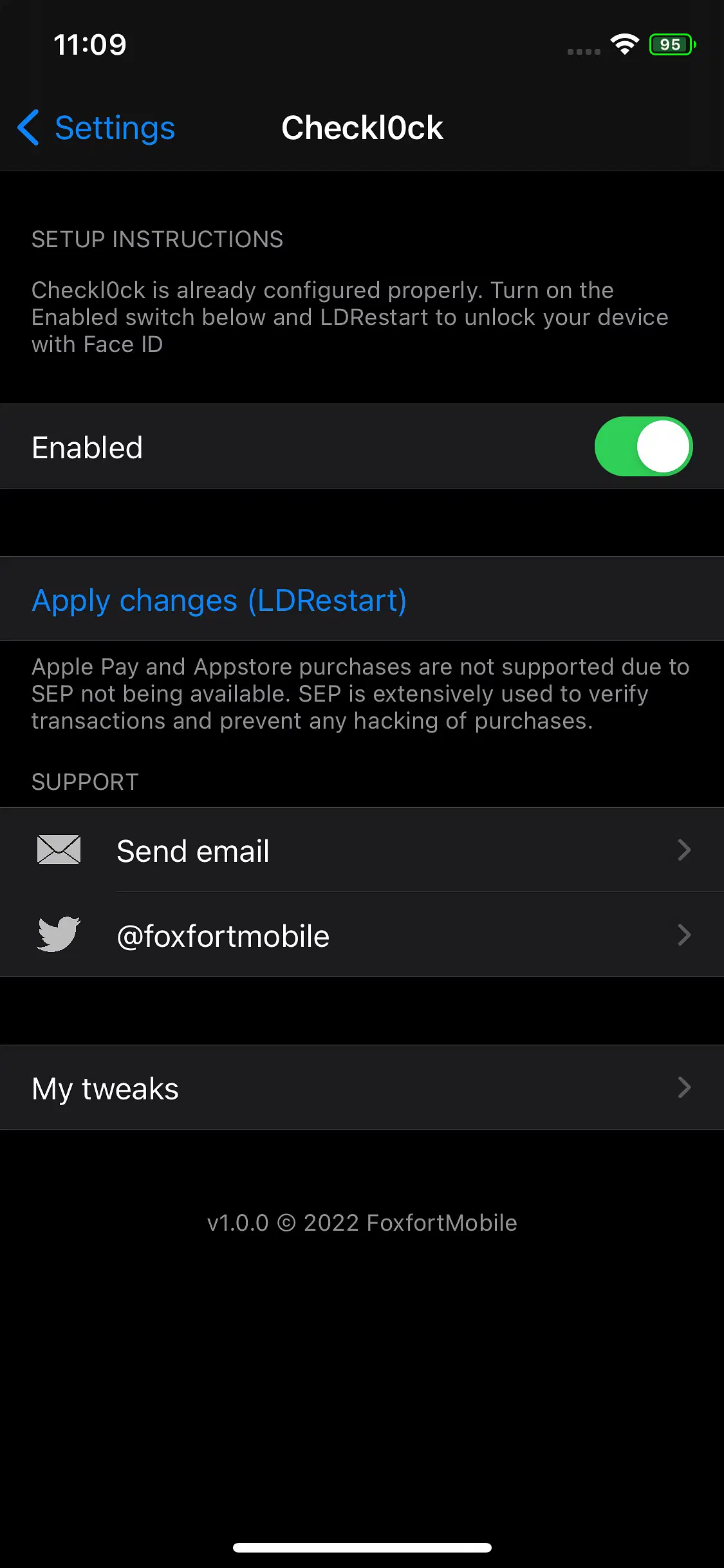Turn off the Enabled switch
The height and width of the screenshot is (1568, 724).
643,447
